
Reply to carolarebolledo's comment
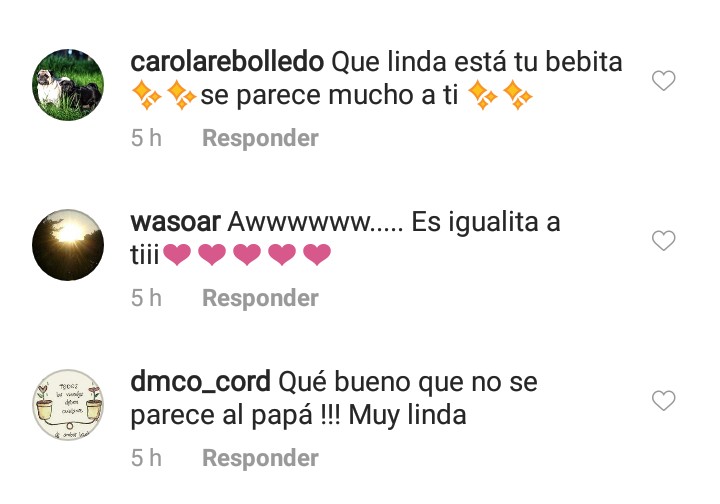coord(260,138)
